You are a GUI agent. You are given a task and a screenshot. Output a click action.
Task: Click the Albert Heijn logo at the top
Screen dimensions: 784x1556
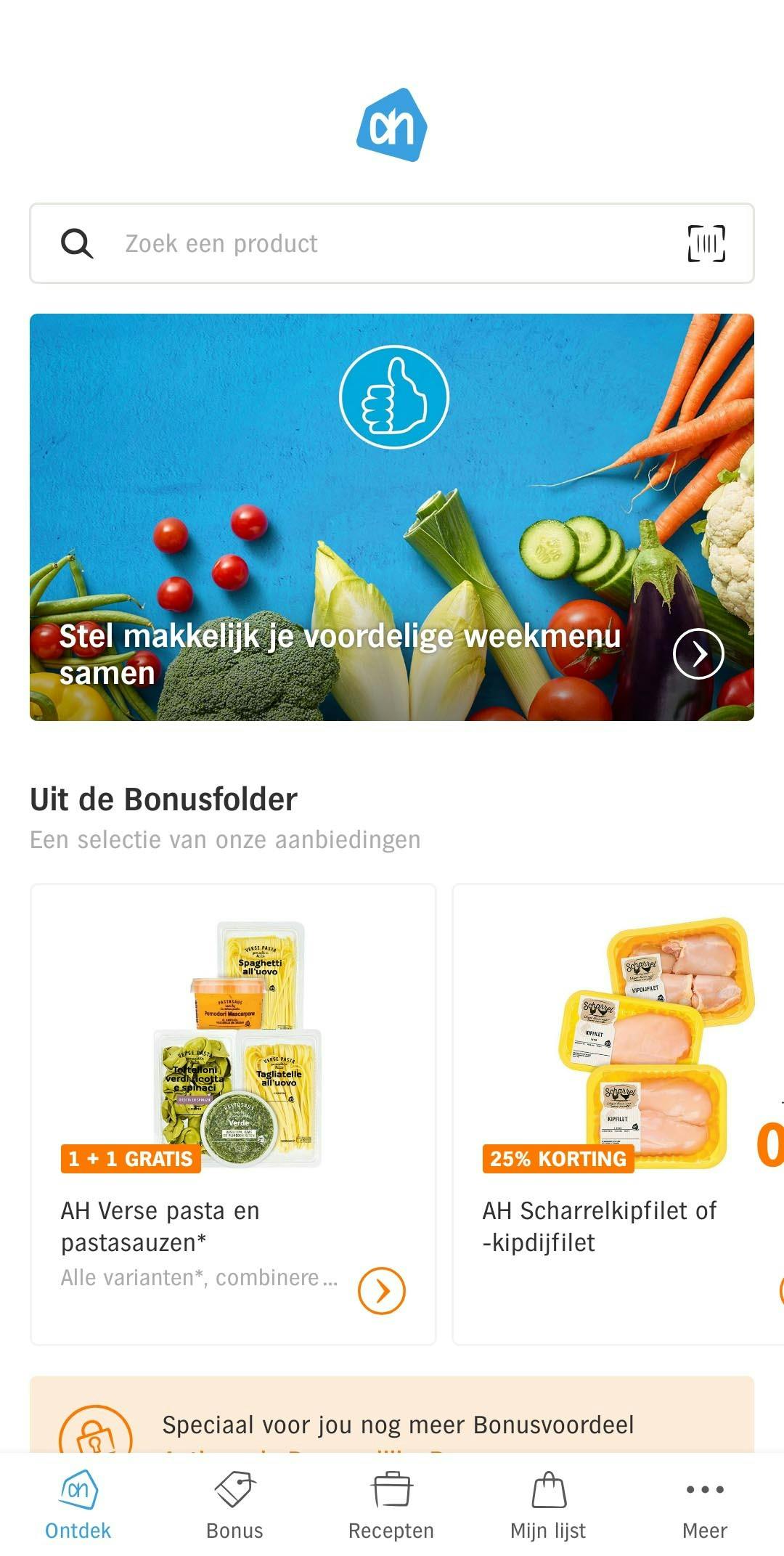tap(392, 125)
